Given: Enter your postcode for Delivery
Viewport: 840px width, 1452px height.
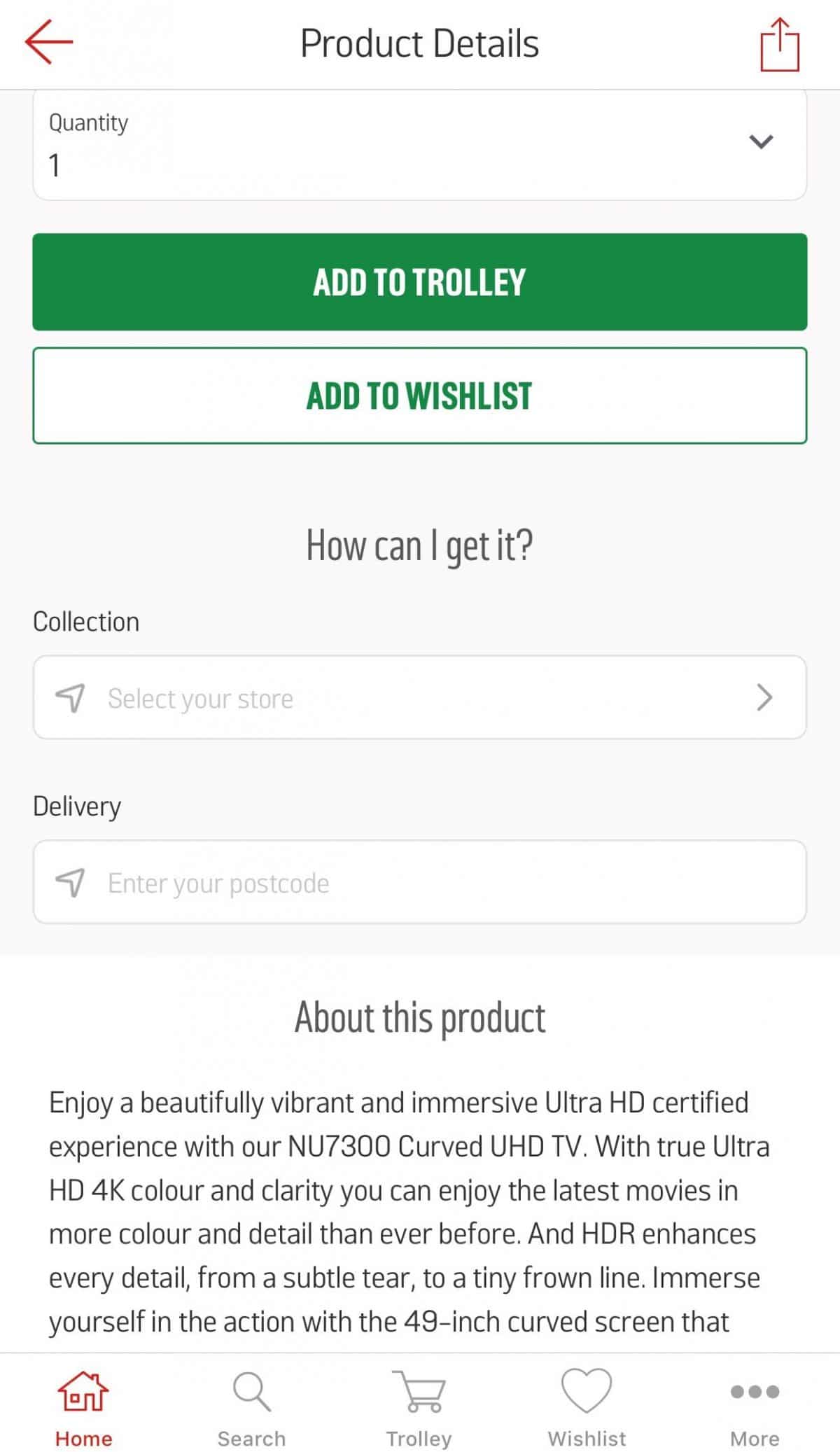Looking at the screenshot, I should tap(419, 882).
